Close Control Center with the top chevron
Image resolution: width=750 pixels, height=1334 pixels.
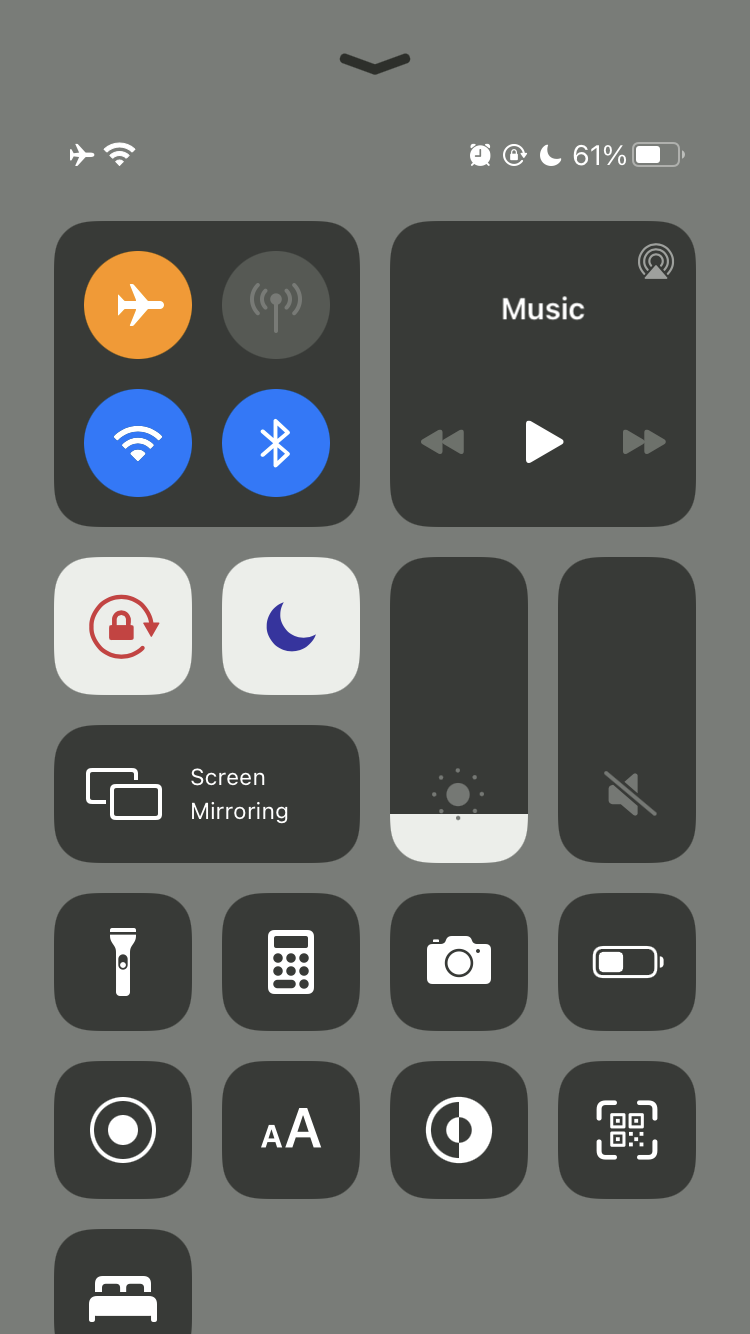point(375,64)
